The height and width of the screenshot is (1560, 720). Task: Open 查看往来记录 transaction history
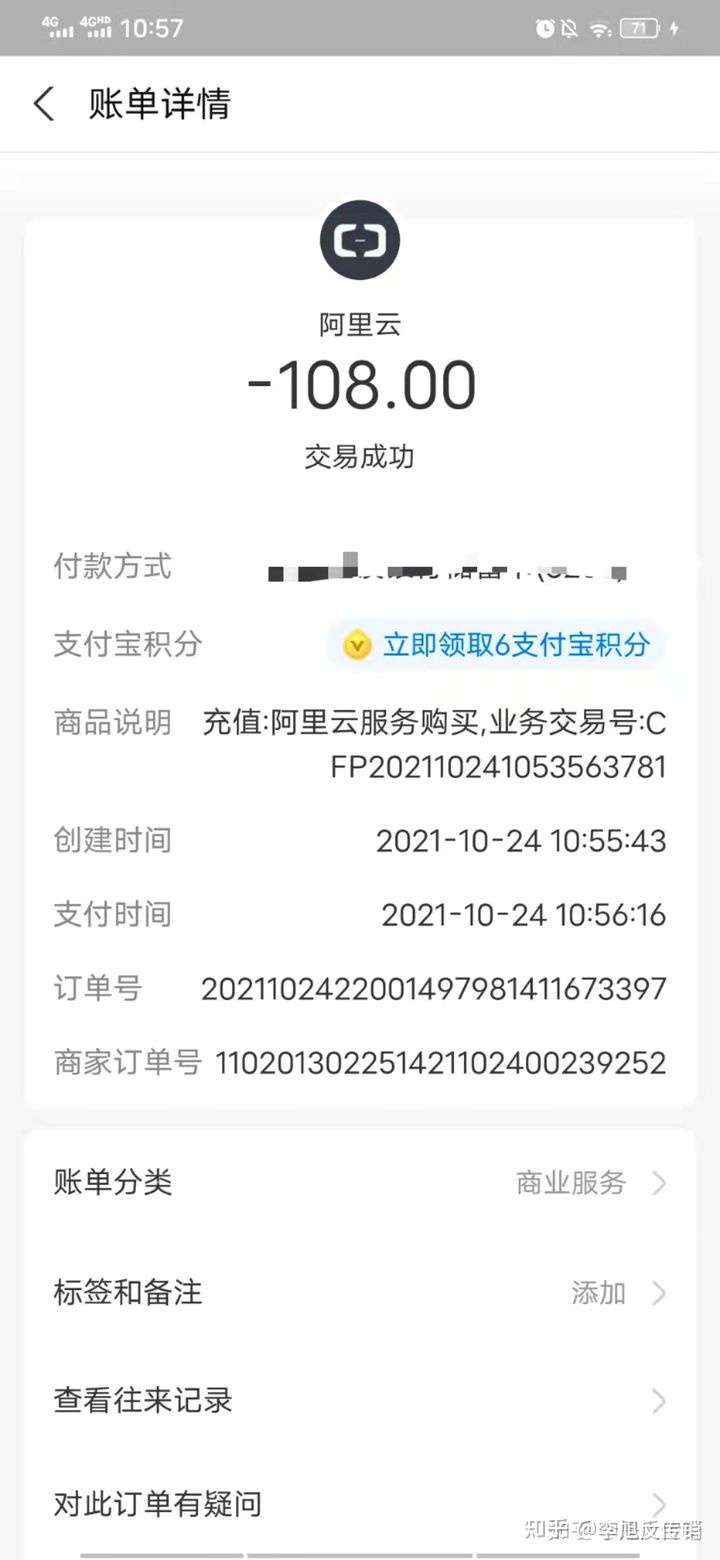pyautogui.click(x=360, y=1400)
